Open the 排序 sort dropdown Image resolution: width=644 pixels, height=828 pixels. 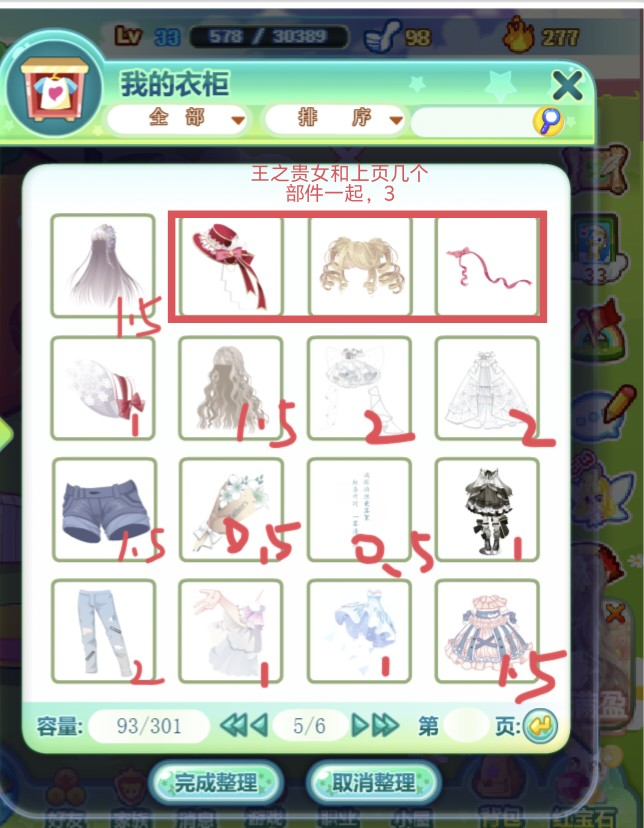pos(336,119)
